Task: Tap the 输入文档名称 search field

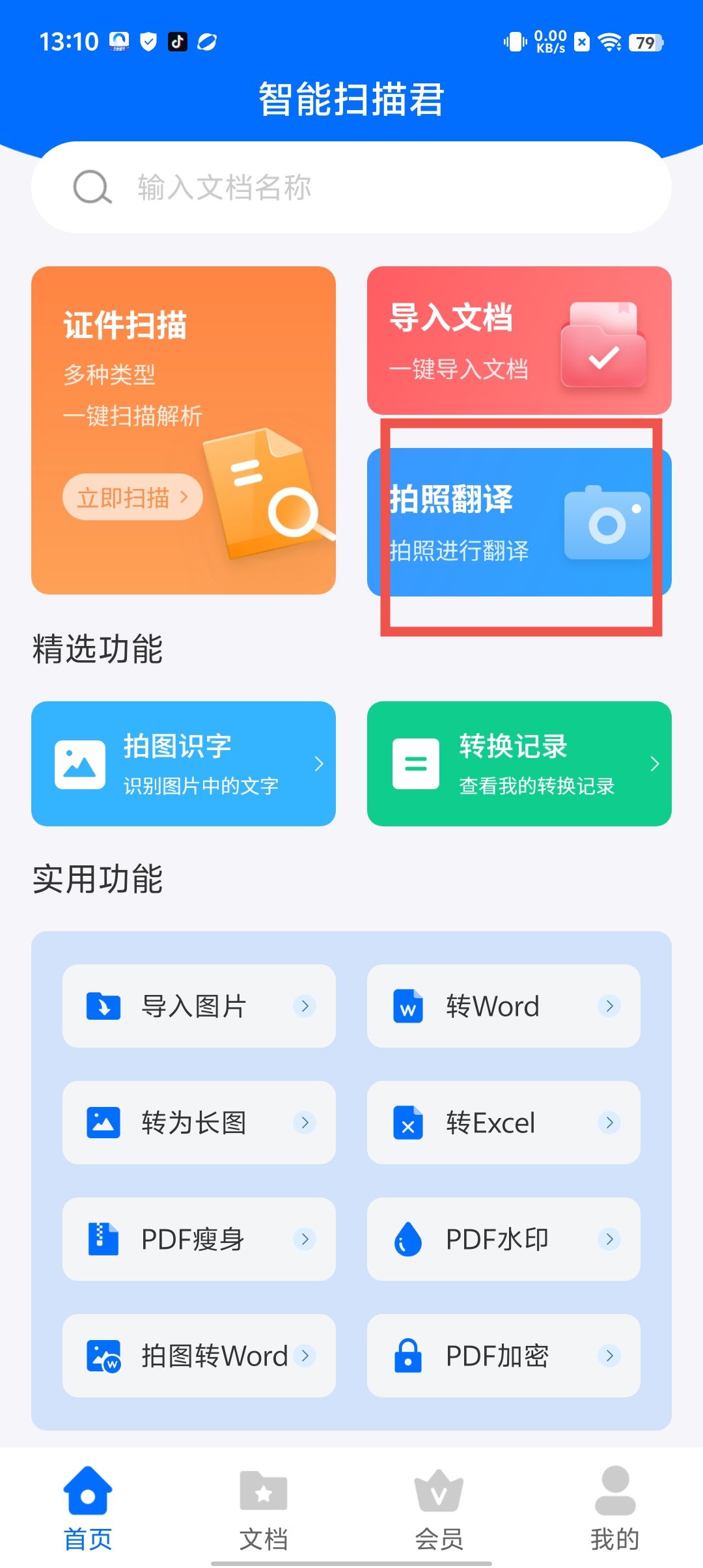Action: coord(351,188)
